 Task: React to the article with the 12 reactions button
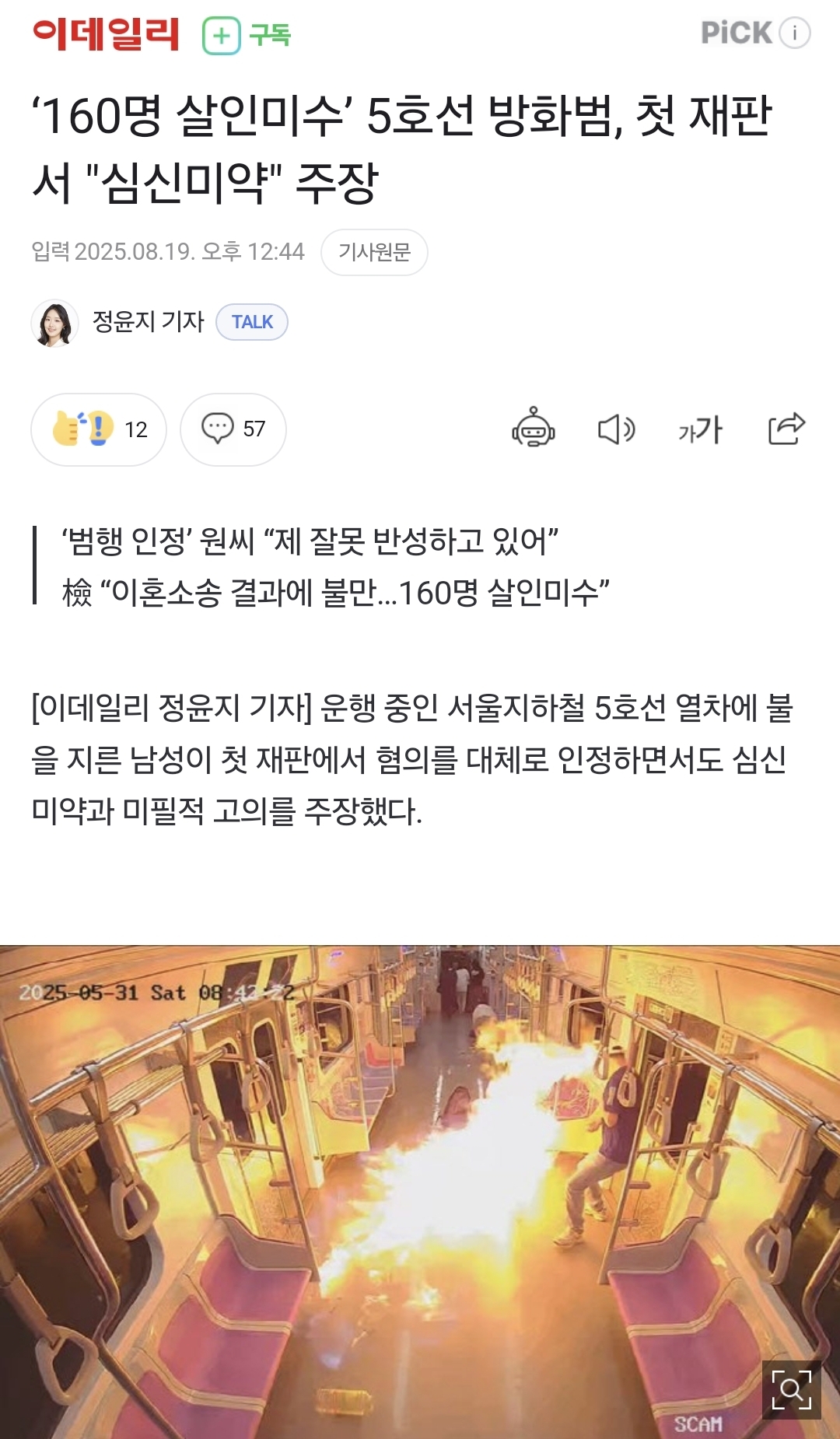click(99, 429)
